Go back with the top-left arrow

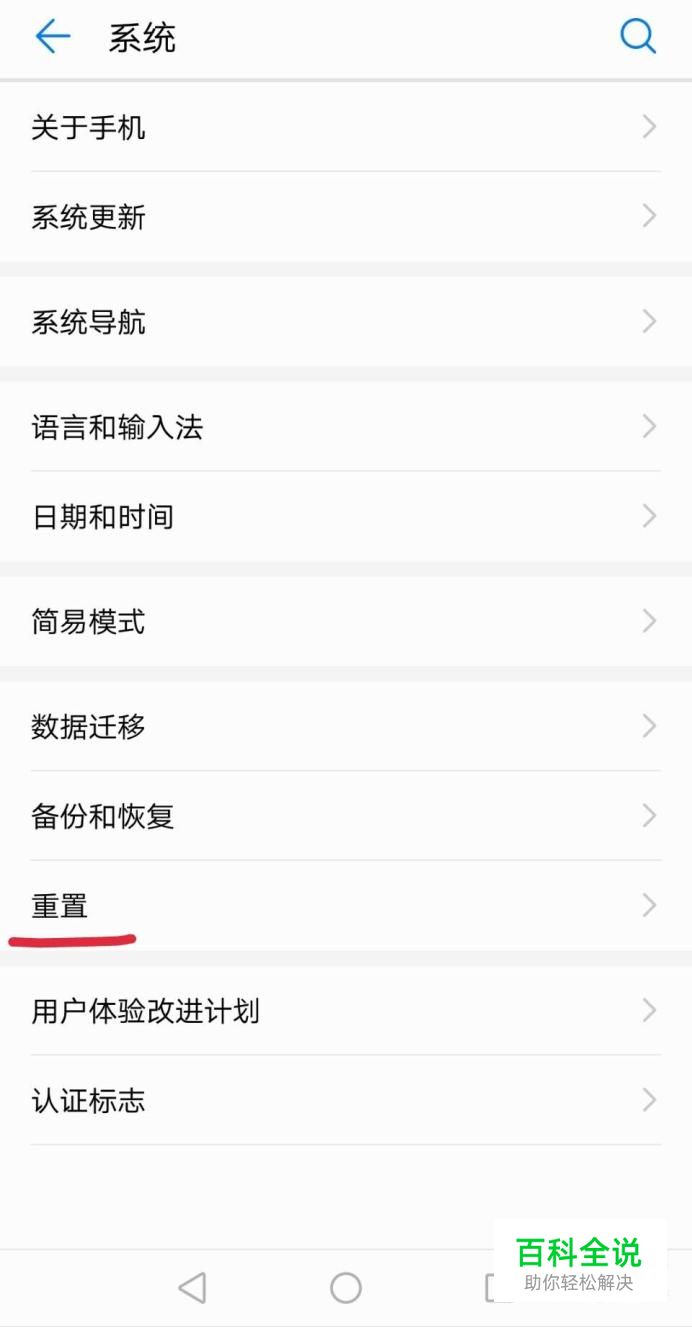pyautogui.click(x=52, y=37)
